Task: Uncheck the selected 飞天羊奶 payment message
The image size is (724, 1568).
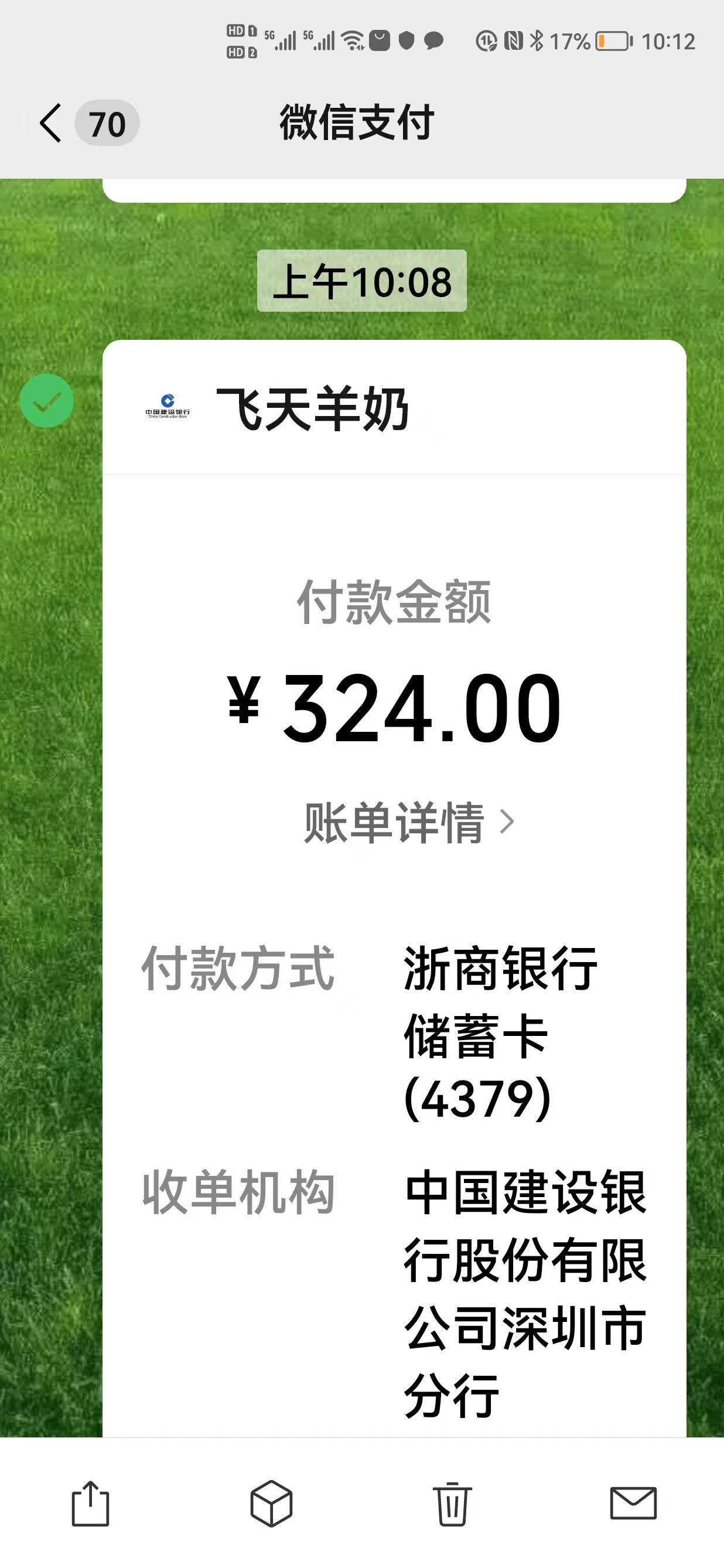Action: 47,401
